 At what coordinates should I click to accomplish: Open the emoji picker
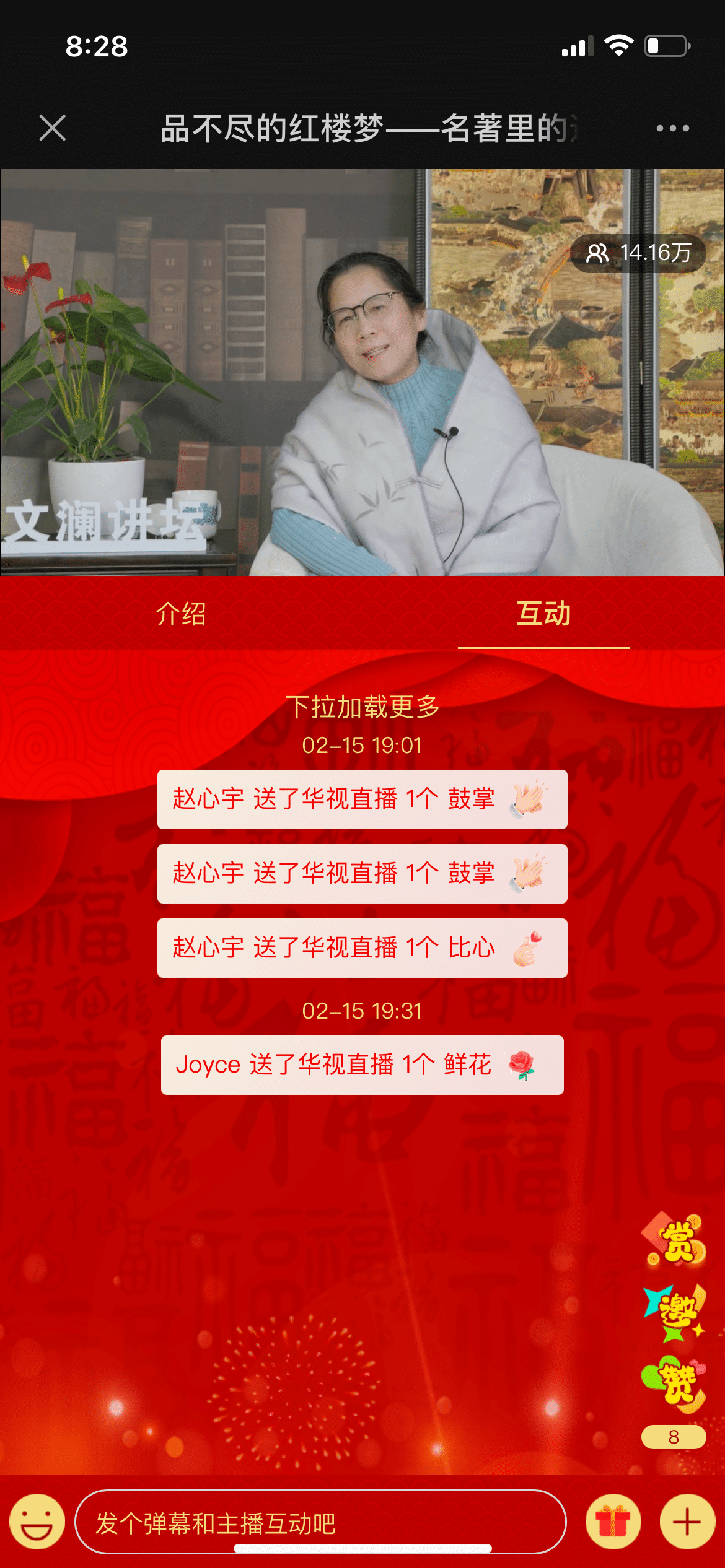click(x=37, y=1522)
